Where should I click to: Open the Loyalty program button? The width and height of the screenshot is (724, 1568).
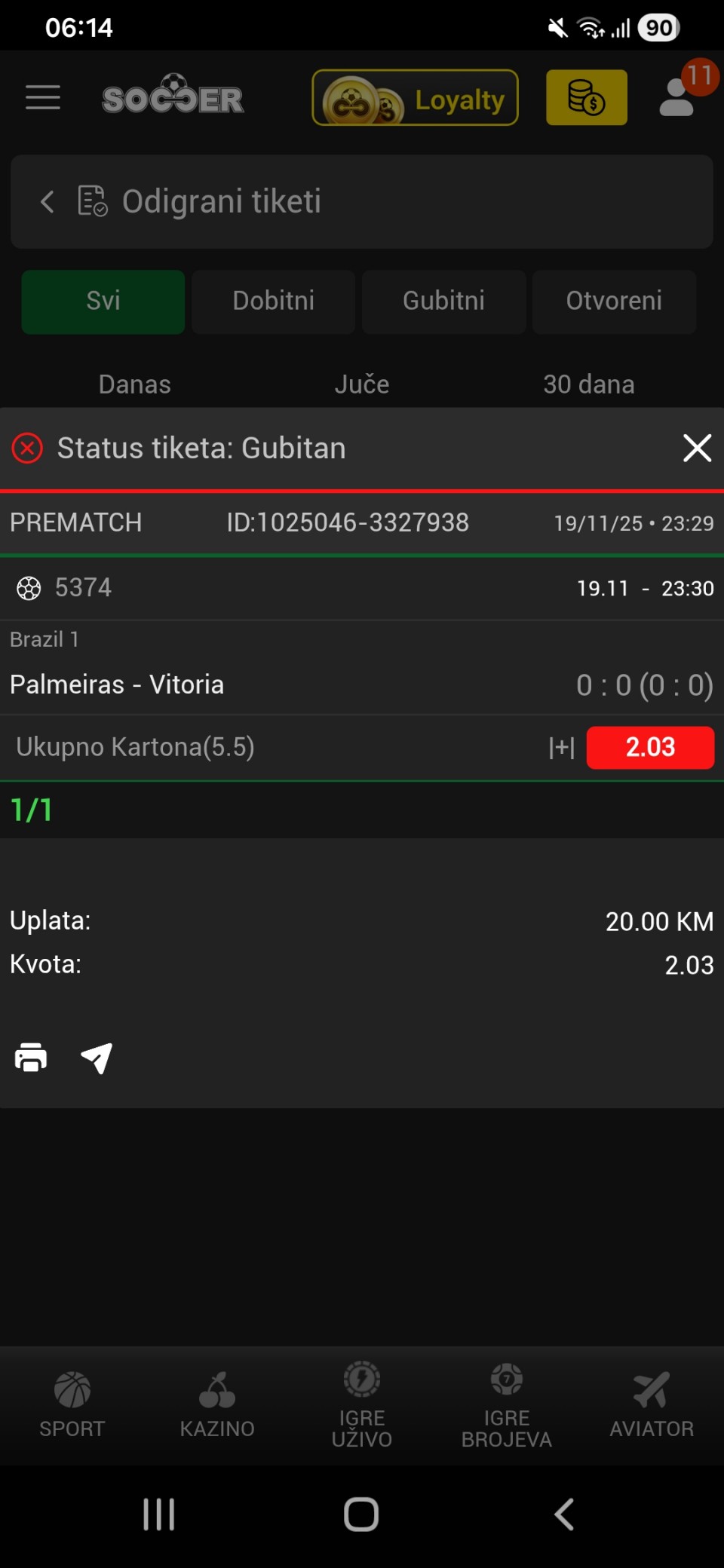coord(415,98)
